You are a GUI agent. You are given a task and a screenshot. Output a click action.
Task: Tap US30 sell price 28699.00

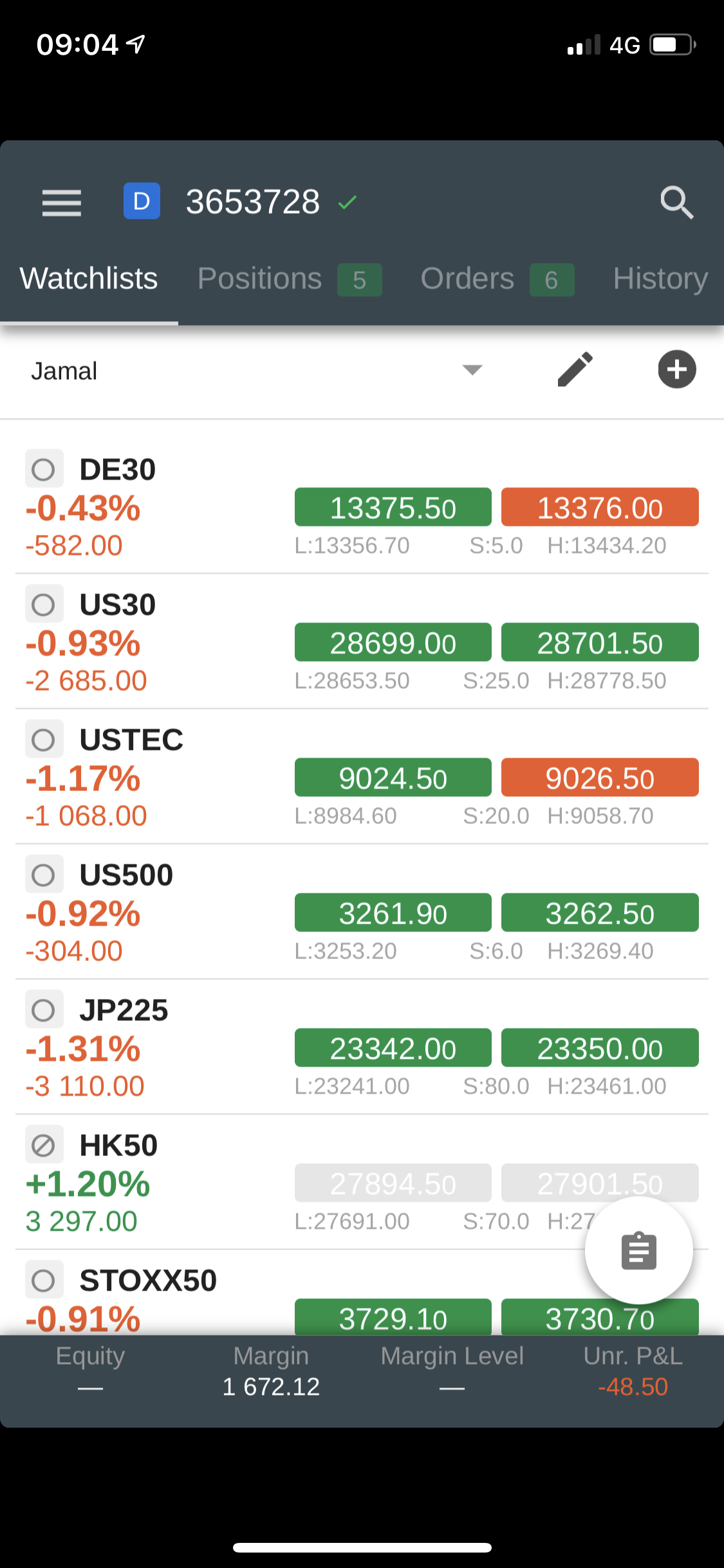pyautogui.click(x=393, y=642)
